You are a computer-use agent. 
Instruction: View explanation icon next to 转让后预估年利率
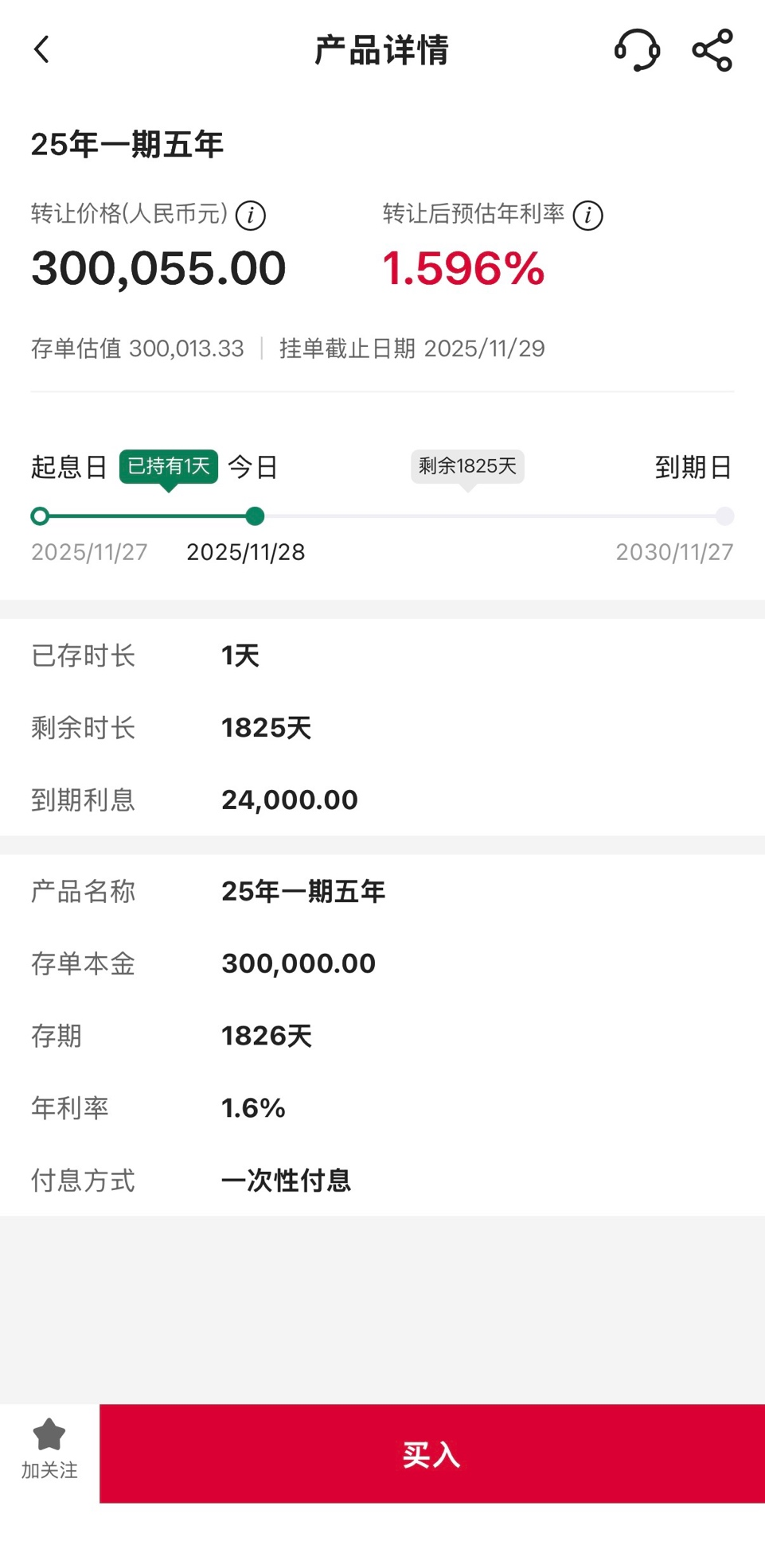click(588, 215)
